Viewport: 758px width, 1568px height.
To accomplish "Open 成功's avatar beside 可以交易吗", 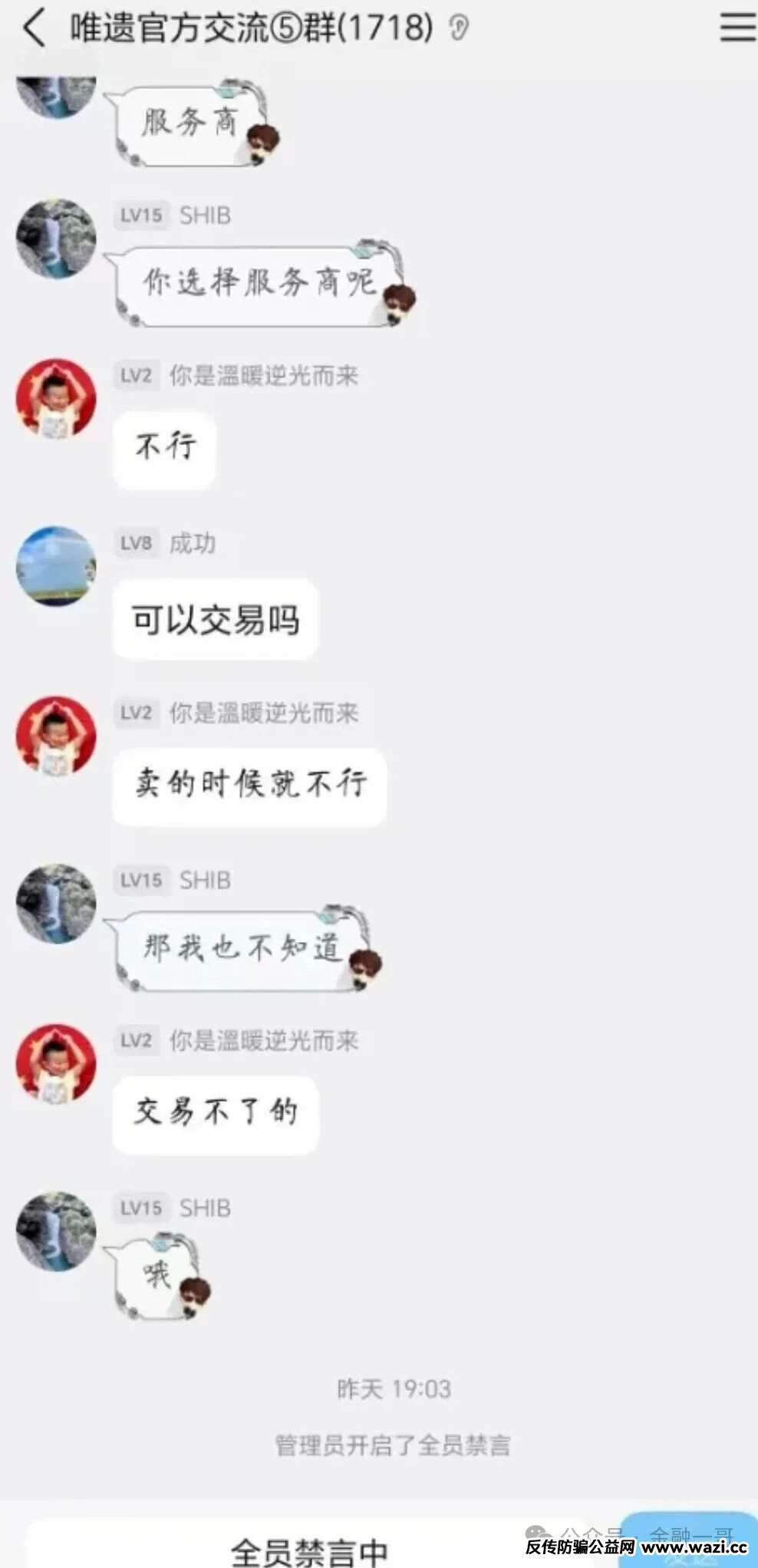I will 56,566.
